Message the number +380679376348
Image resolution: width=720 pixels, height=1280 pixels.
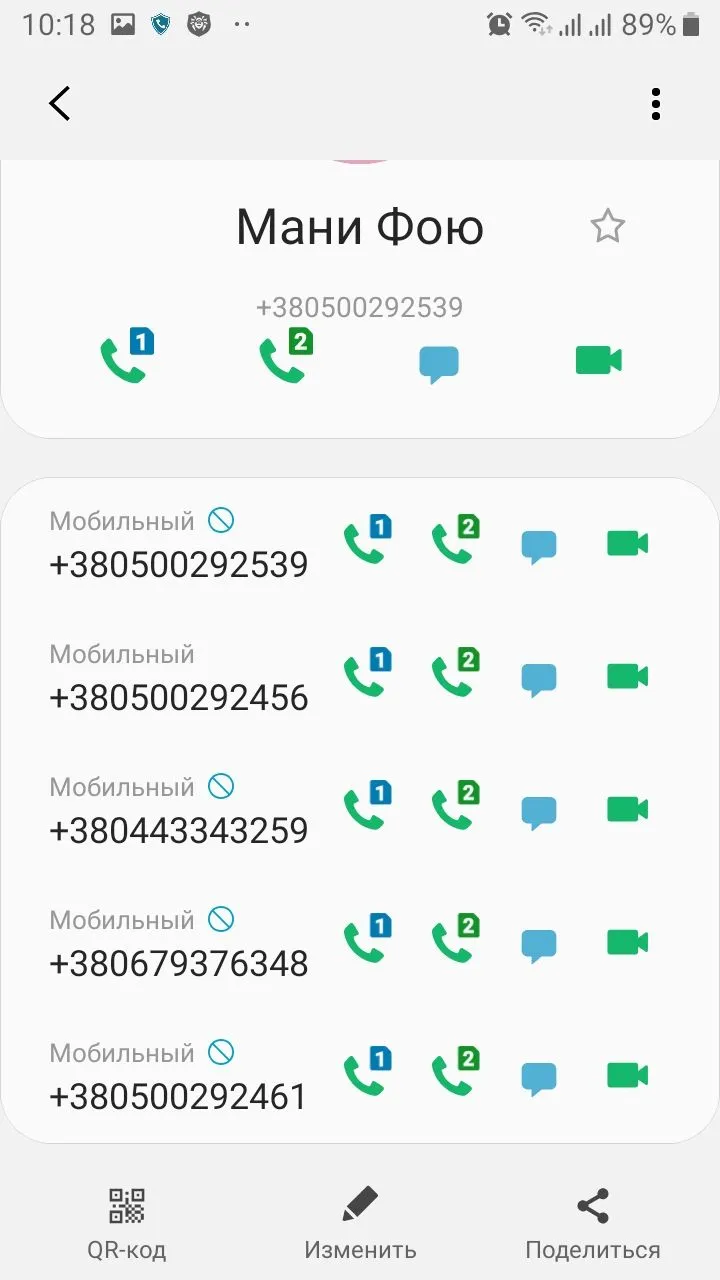point(539,945)
